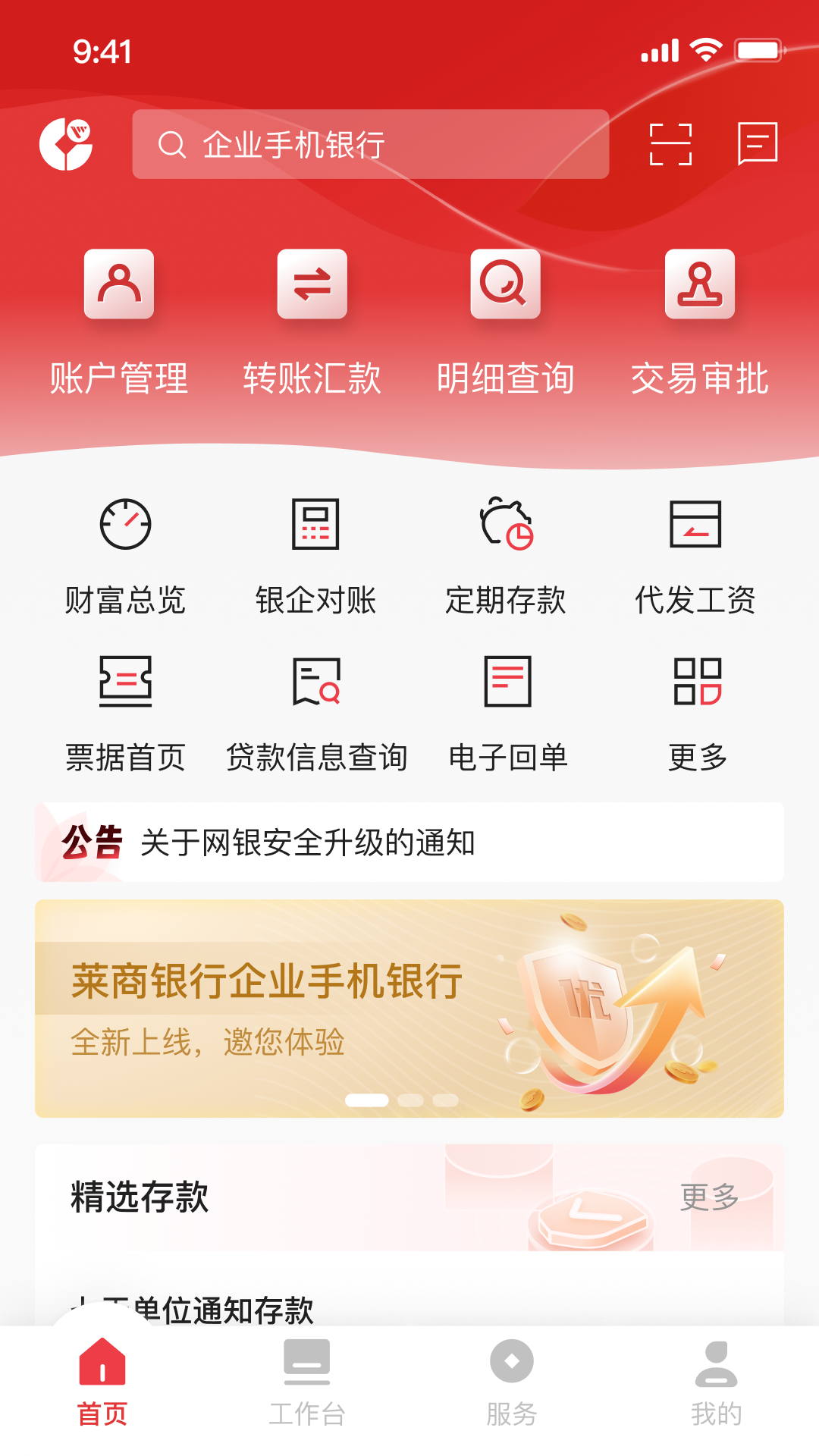The image size is (819, 1456).
Task: Tap 更多 next to 精选存款
Action: pos(709,1197)
